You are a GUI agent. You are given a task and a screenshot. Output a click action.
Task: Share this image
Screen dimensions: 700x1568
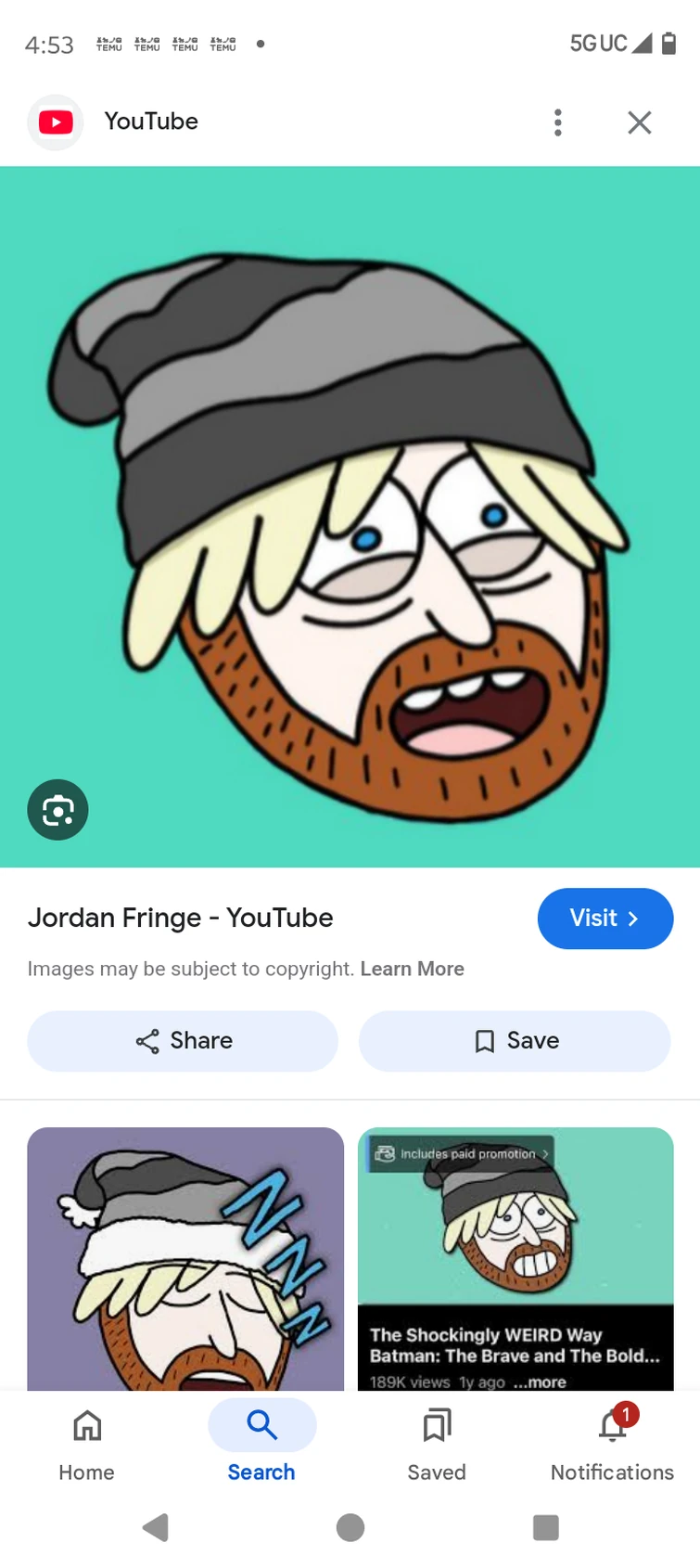183,1041
